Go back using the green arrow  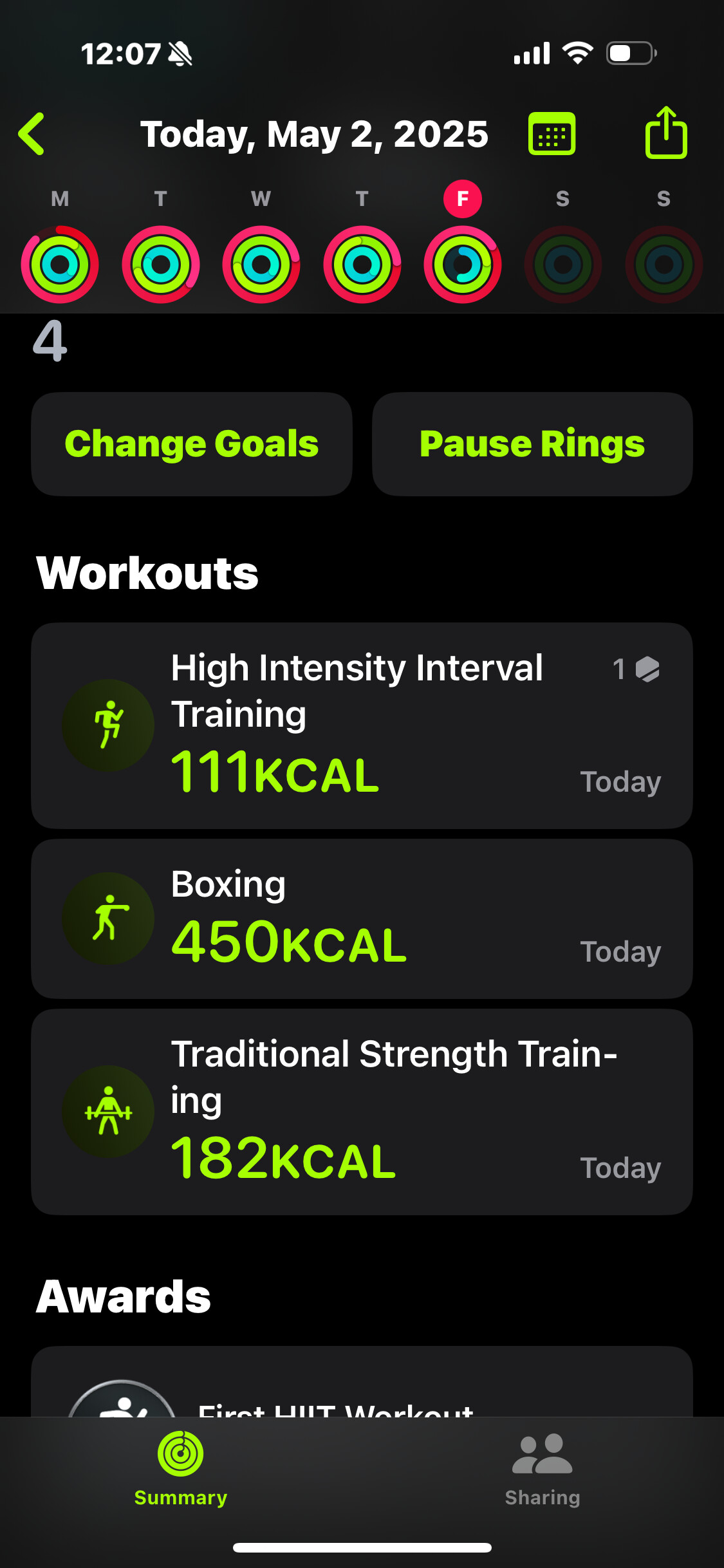(x=32, y=134)
